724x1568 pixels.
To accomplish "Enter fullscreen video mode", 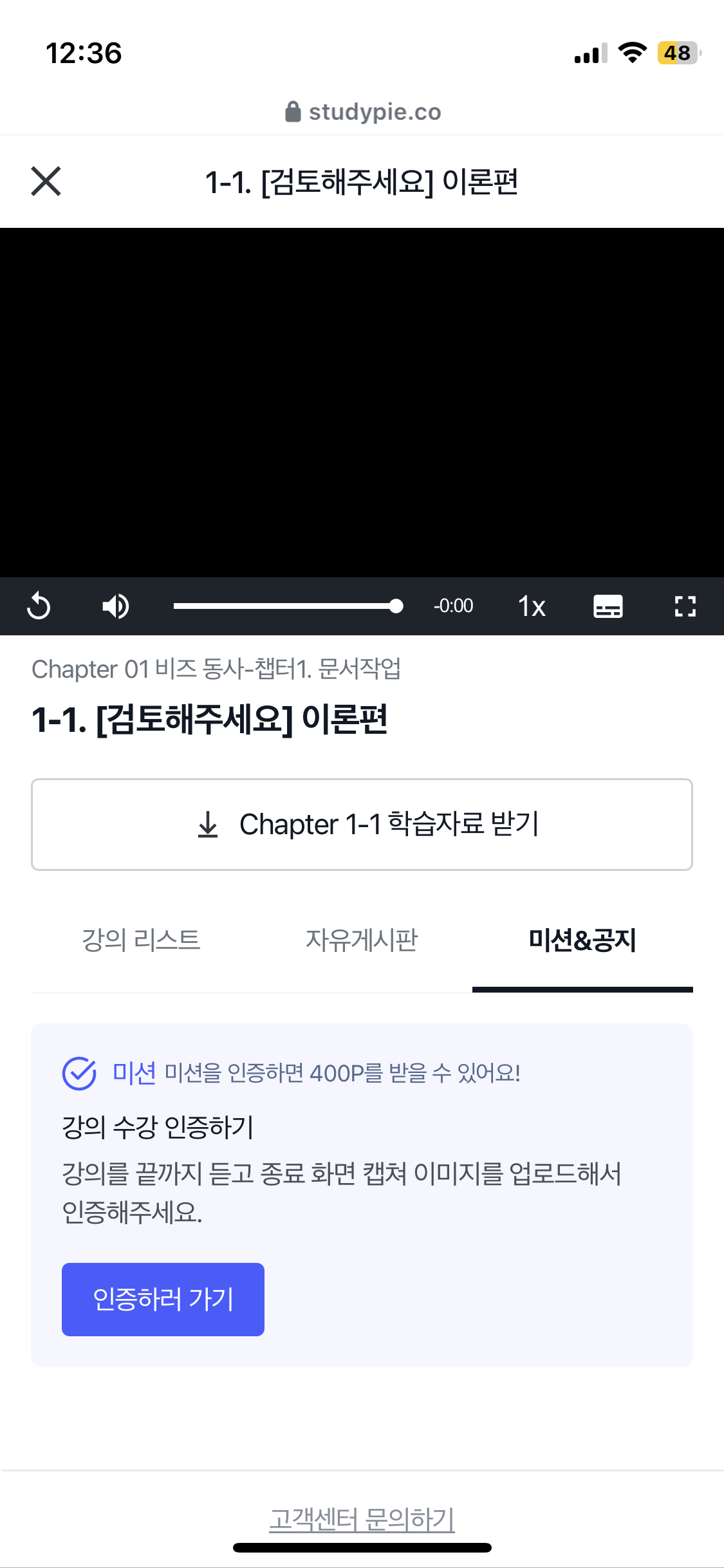I will click(685, 606).
